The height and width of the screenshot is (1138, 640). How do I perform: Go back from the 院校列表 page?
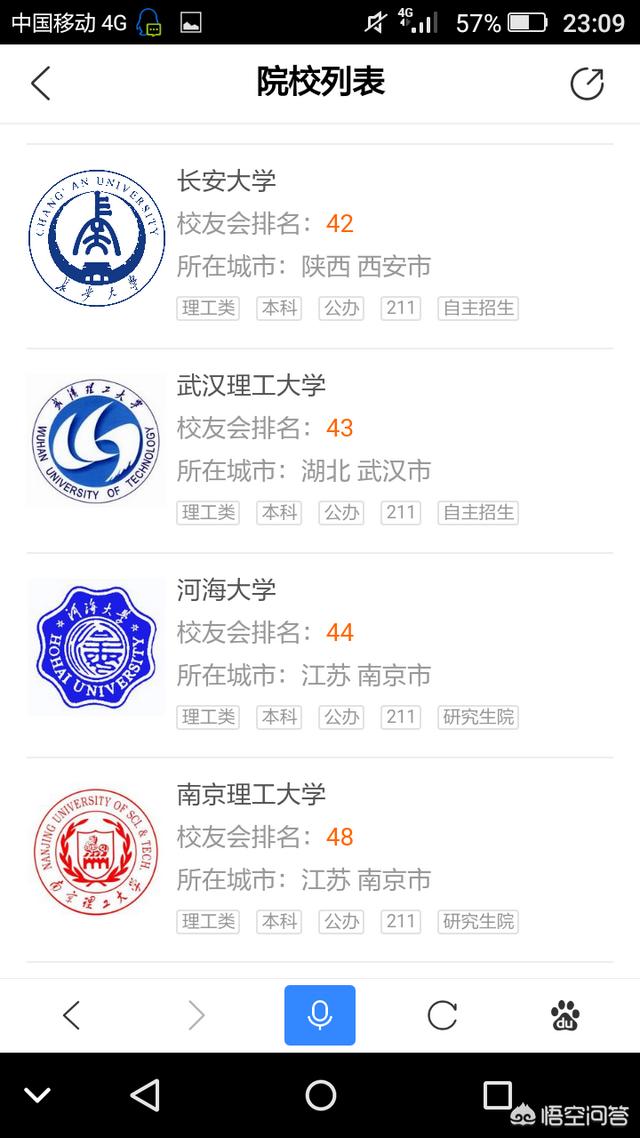(x=41, y=83)
